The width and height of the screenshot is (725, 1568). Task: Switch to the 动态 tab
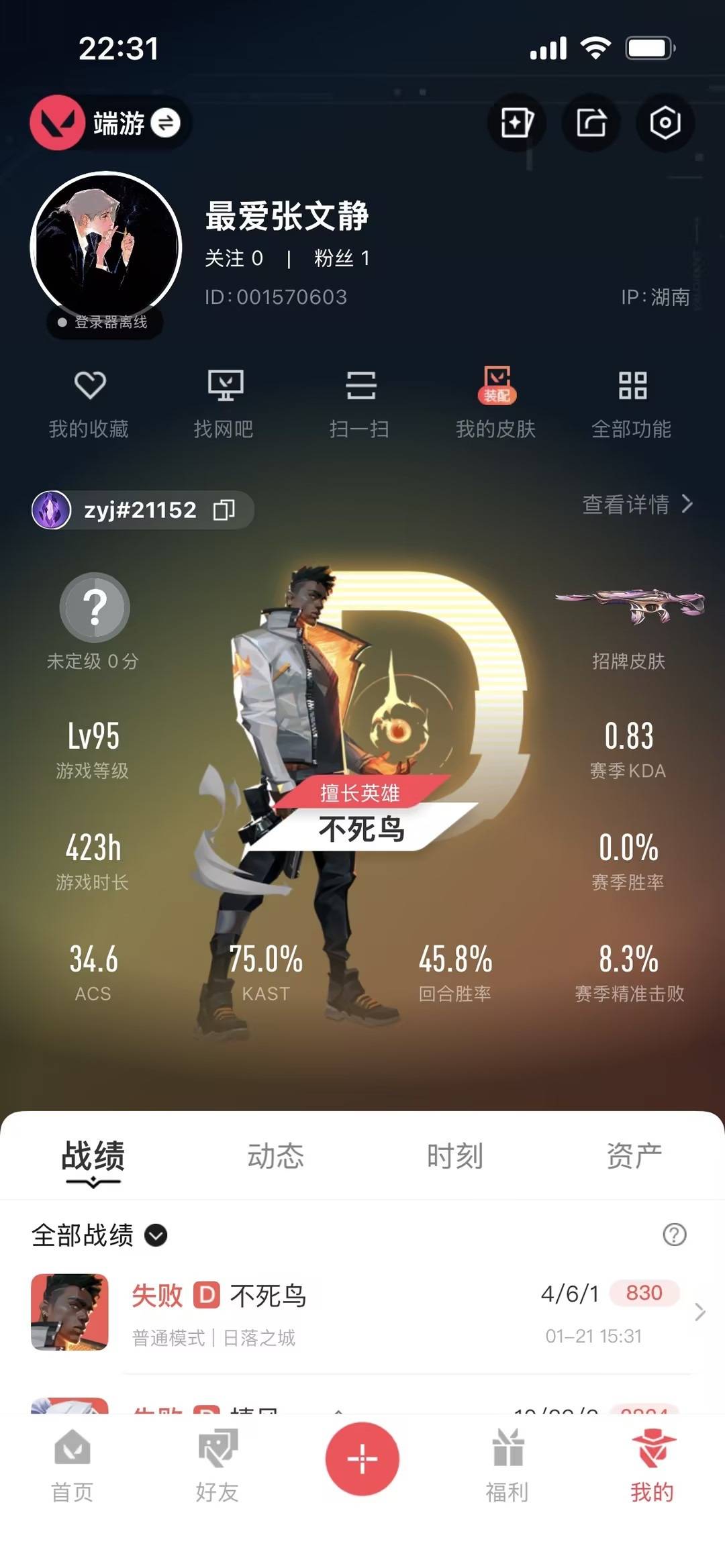(x=275, y=1156)
